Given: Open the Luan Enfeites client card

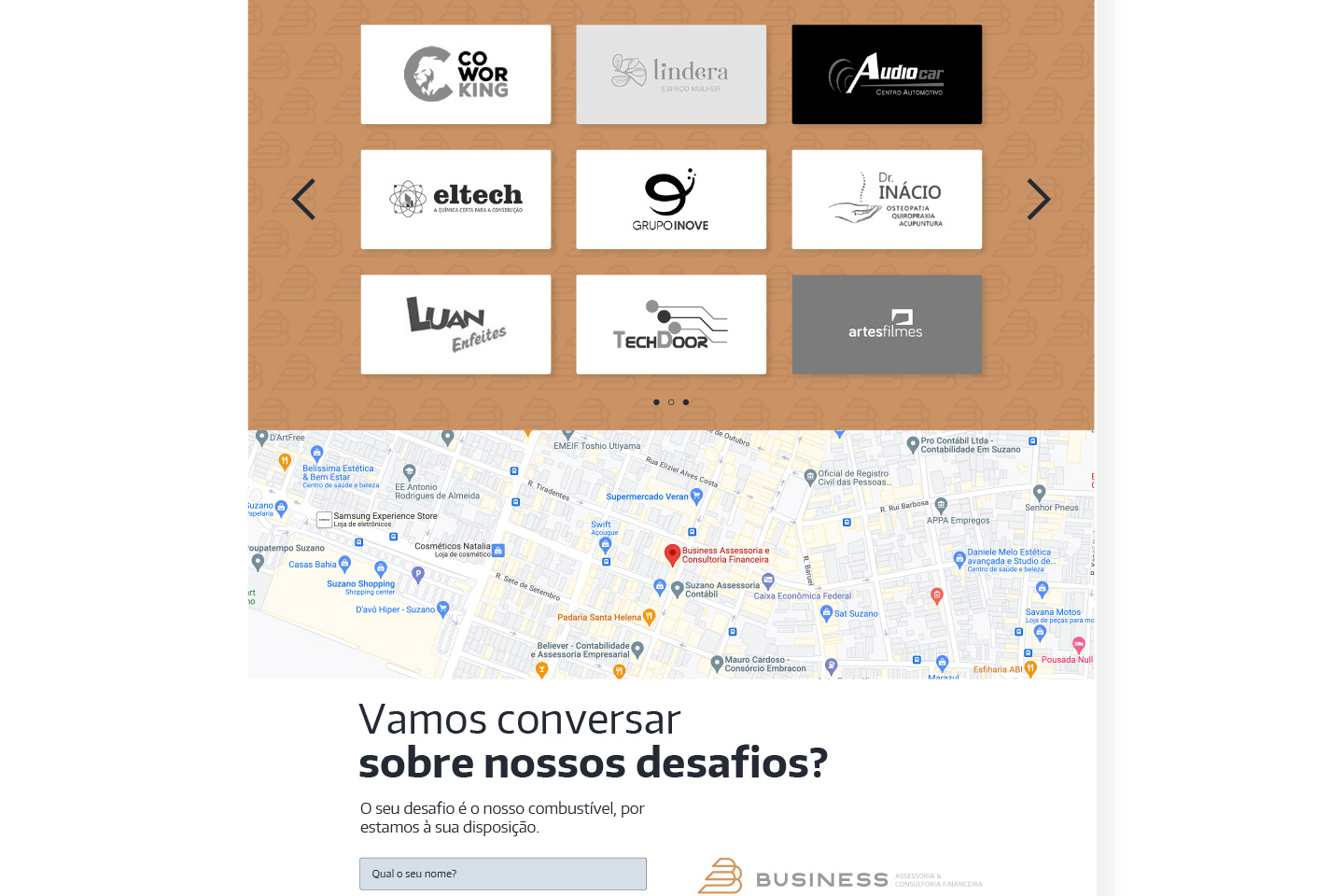Looking at the screenshot, I should pos(455,325).
